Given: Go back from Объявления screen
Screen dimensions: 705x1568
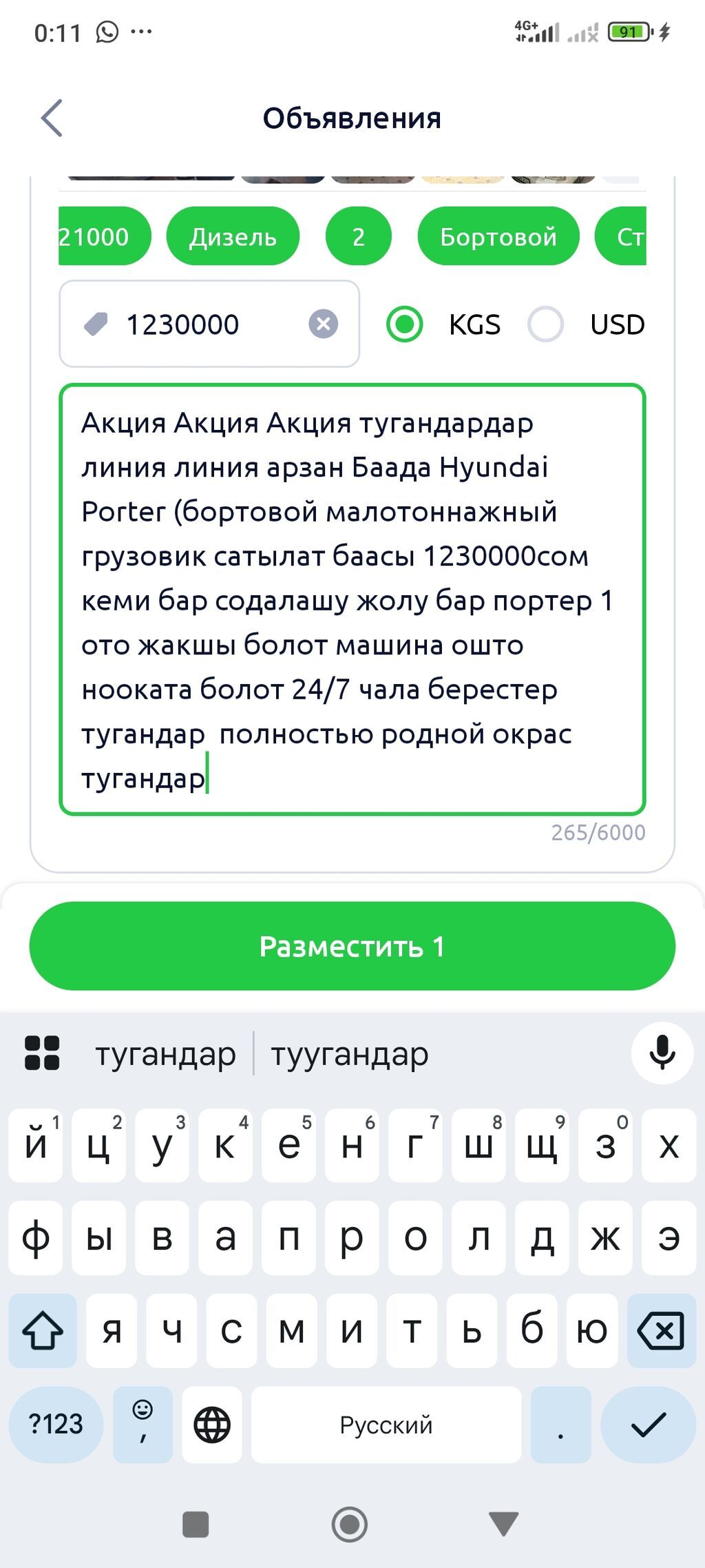Looking at the screenshot, I should click(x=52, y=118).
